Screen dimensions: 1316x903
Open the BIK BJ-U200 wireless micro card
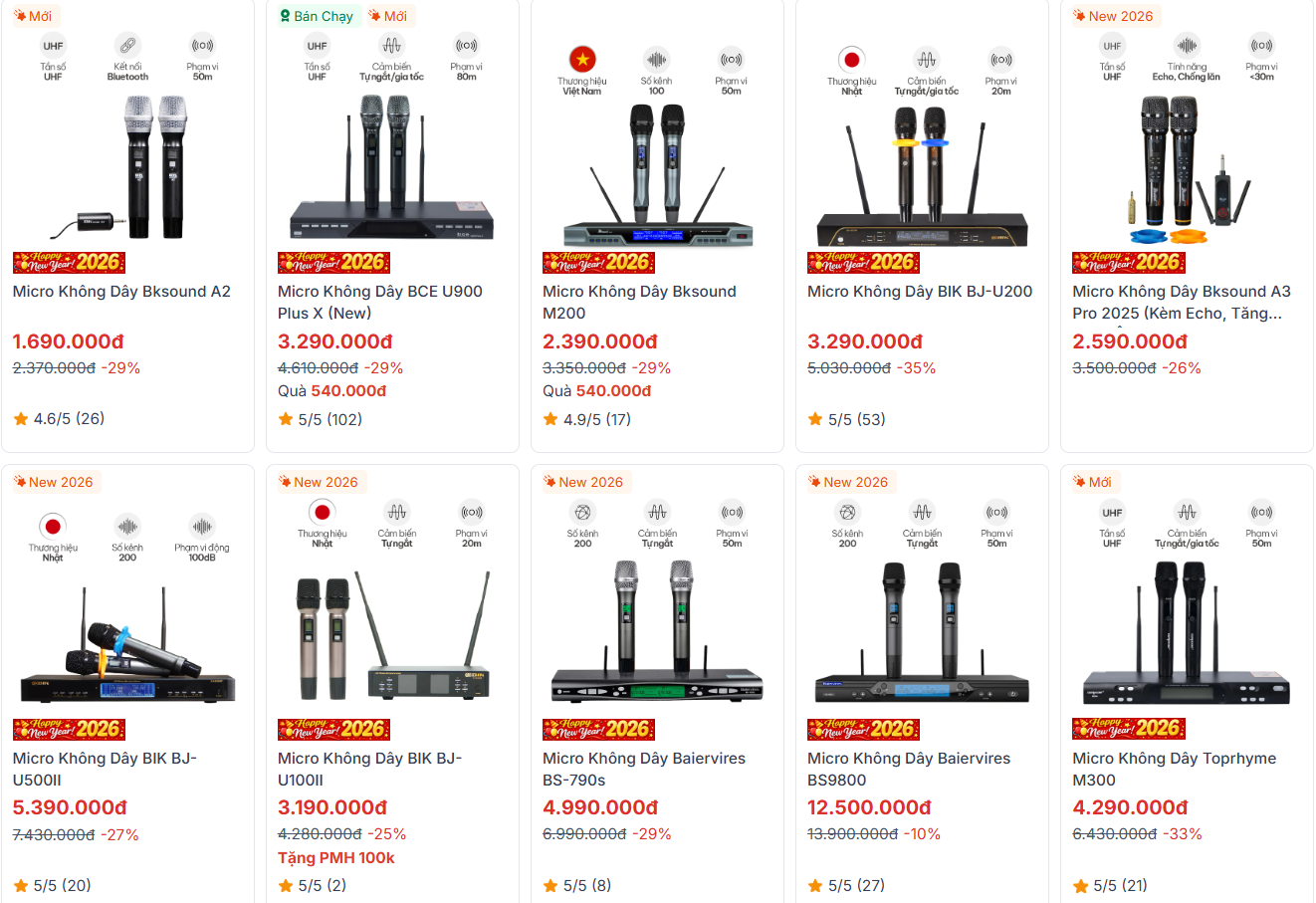[919, 292]
